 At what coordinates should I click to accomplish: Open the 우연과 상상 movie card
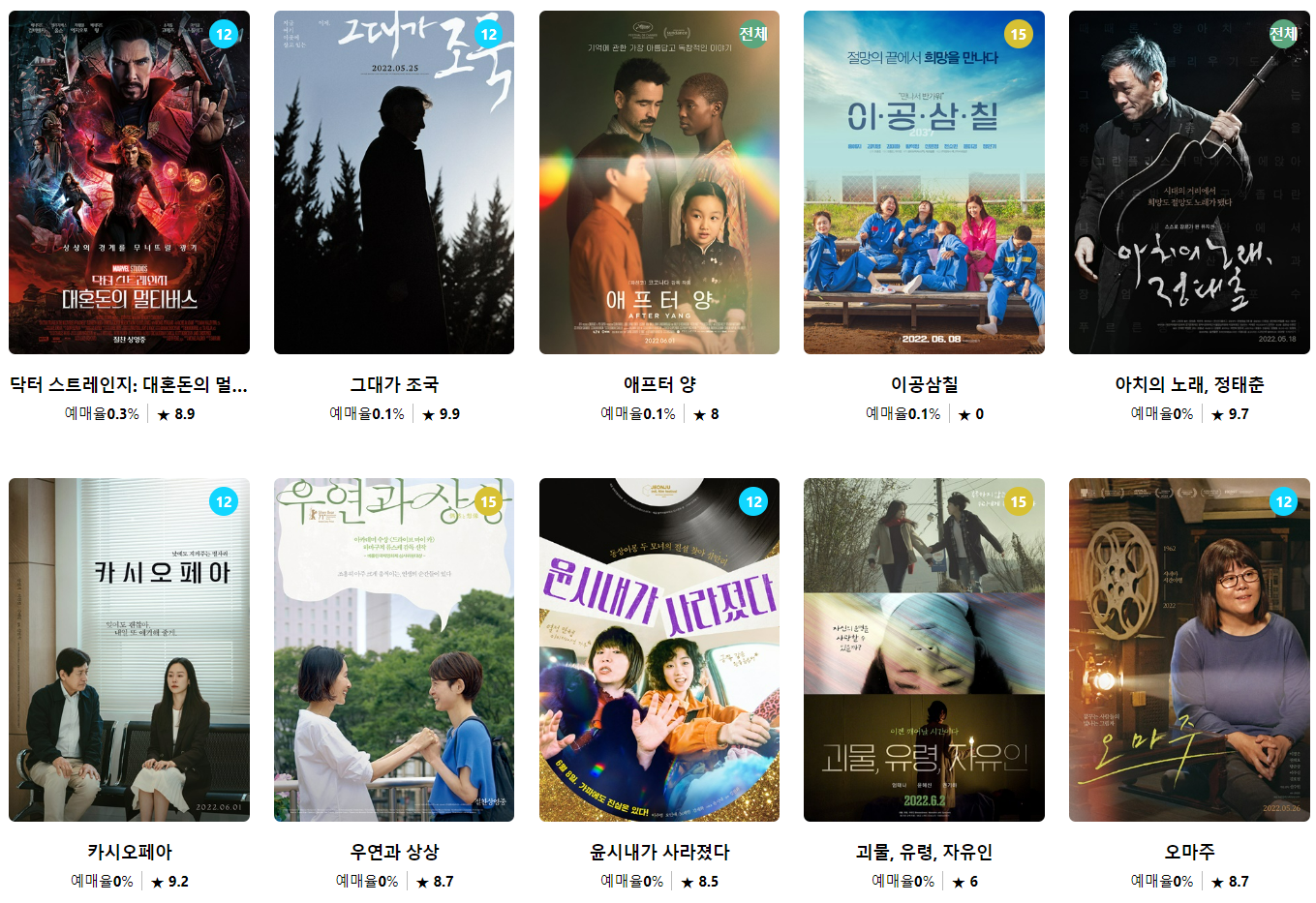(x=394, y=649)
